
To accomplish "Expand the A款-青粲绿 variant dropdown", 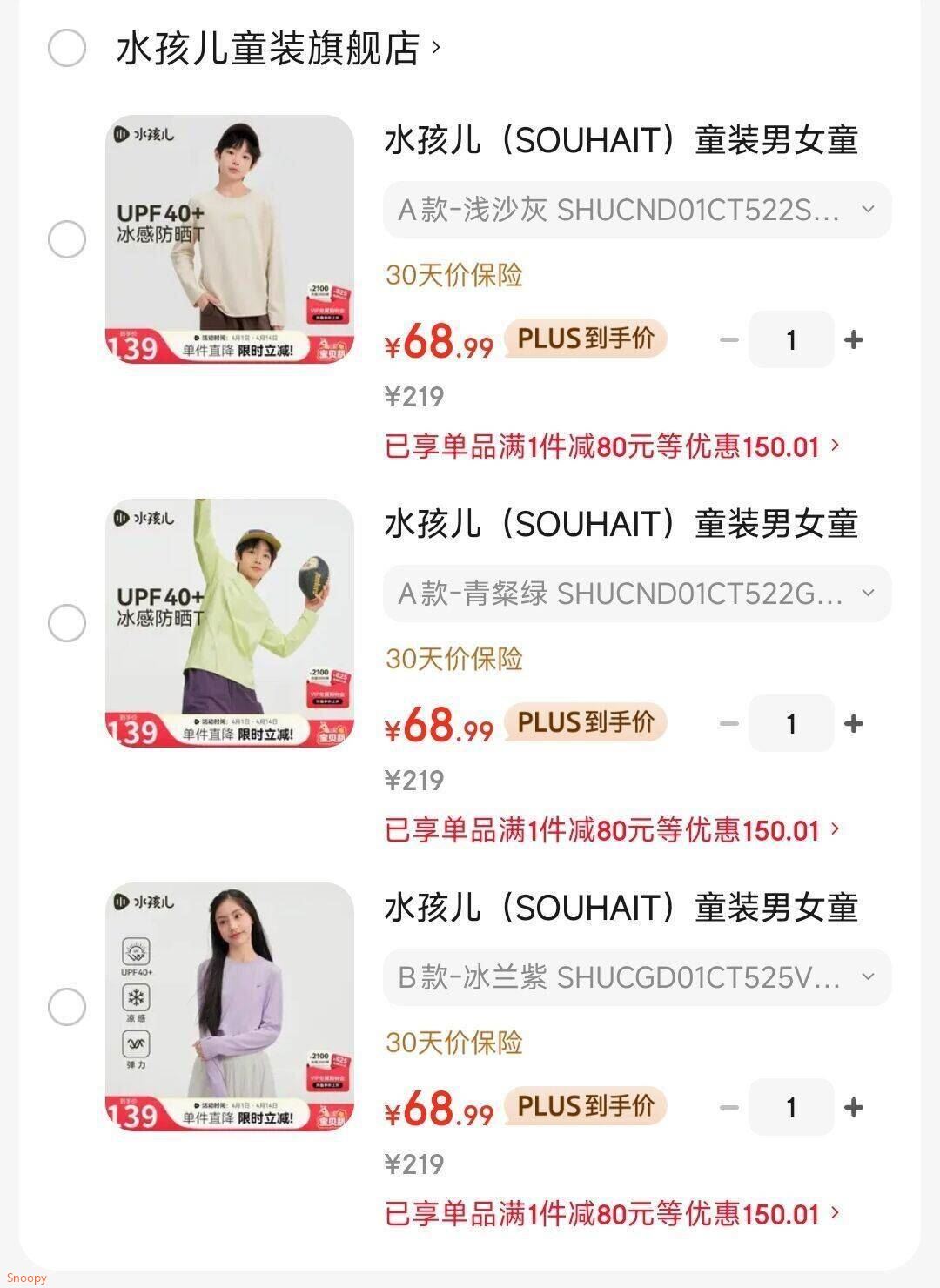I will (637, 594).
